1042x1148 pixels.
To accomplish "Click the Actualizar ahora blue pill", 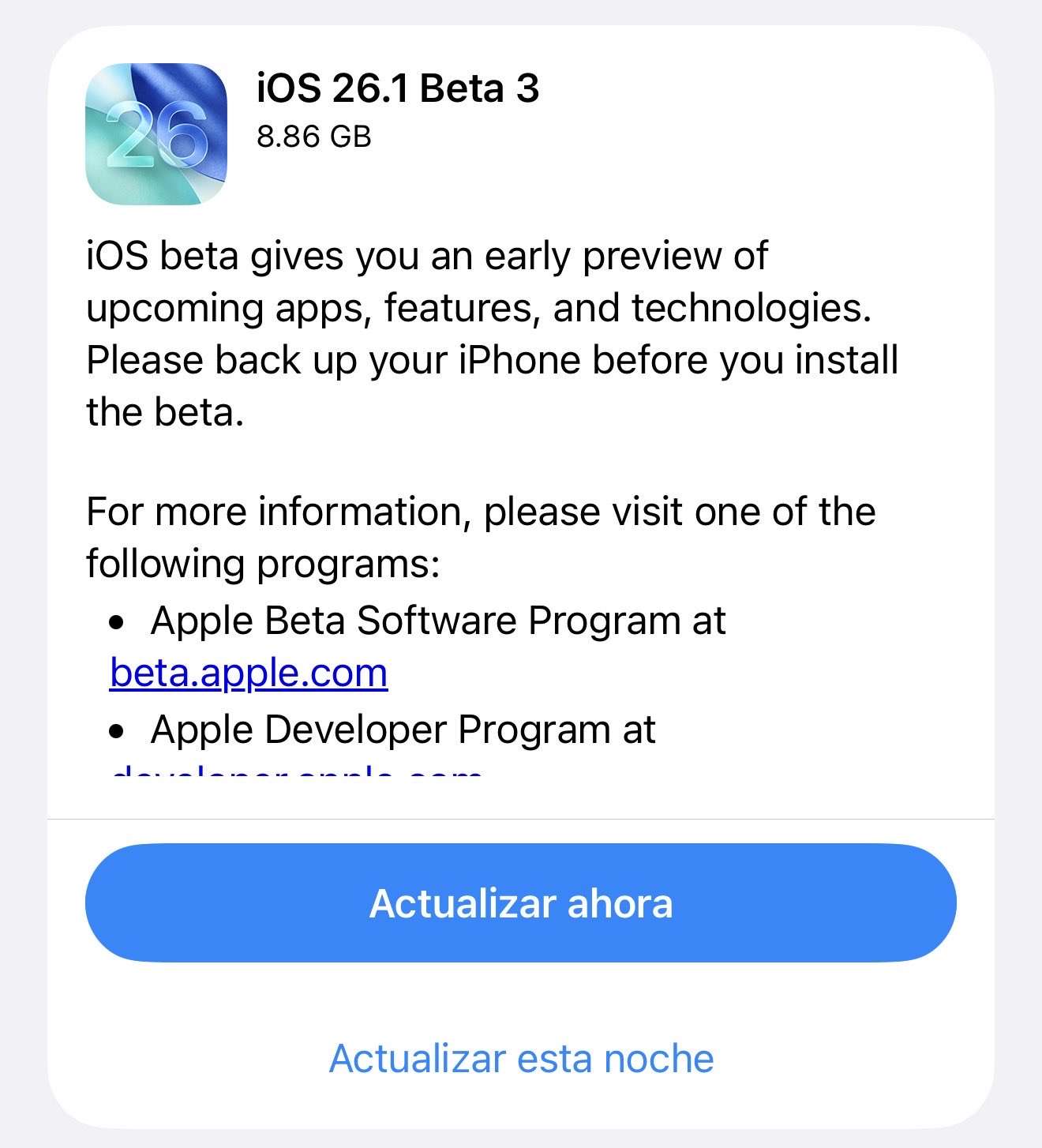I will 521,905.
